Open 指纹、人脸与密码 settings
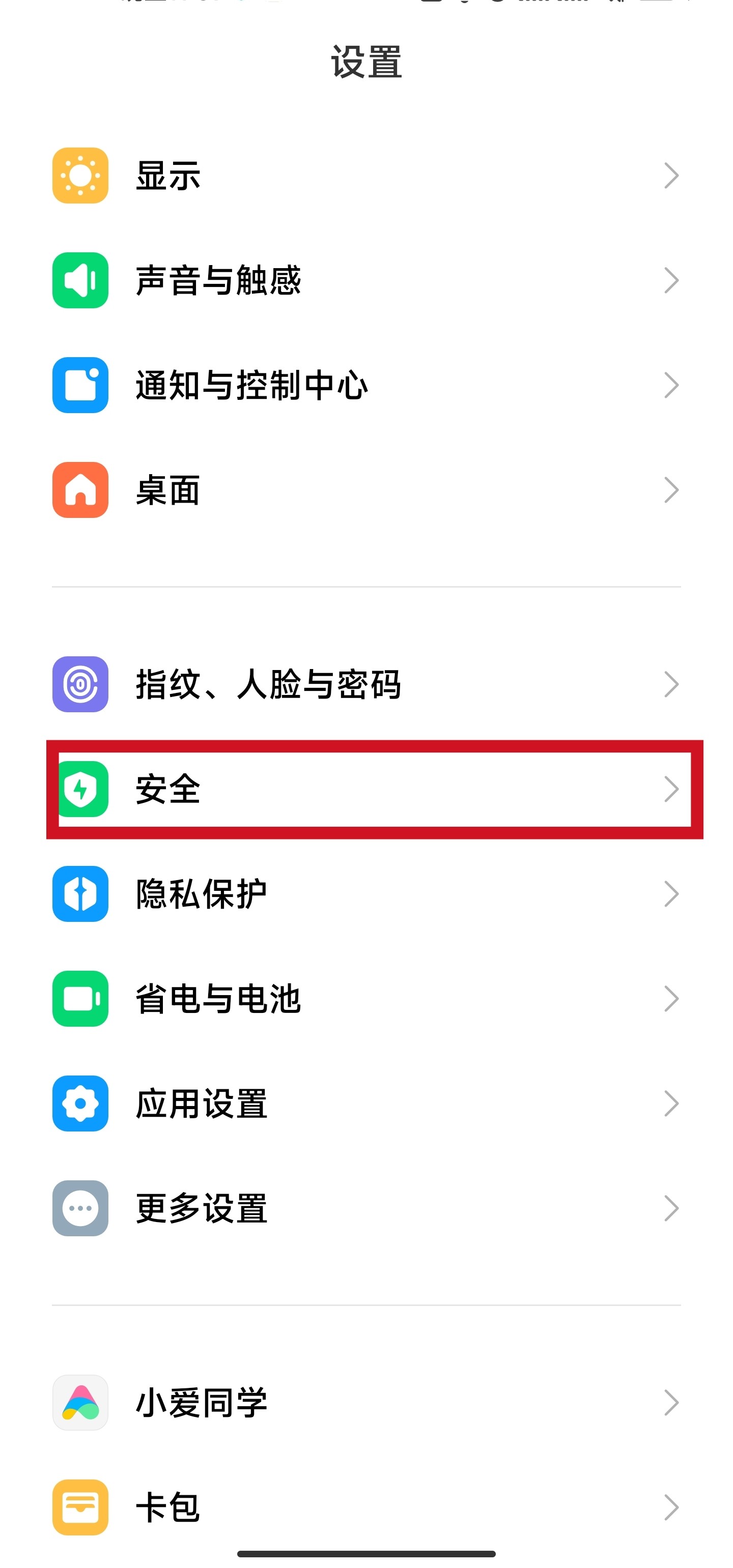 click(366, 684)
